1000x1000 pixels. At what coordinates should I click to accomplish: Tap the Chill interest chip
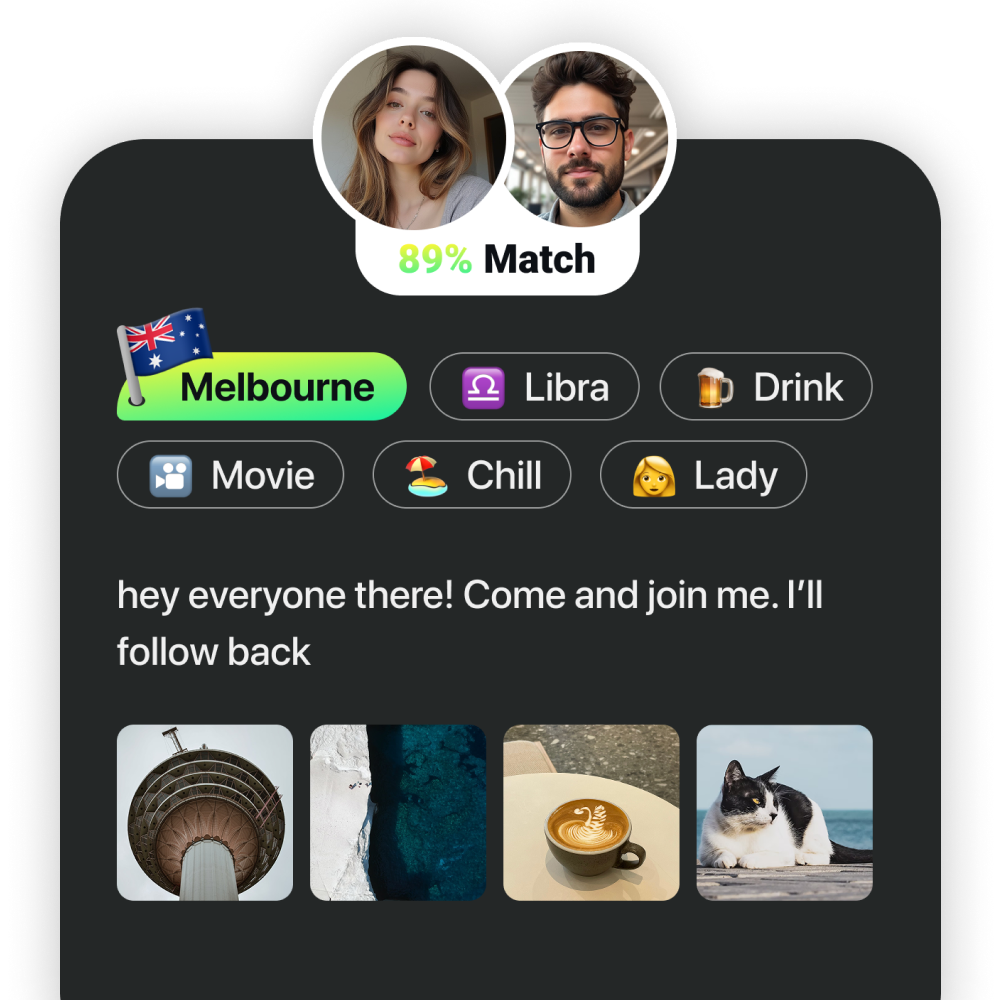[x=472, y=476]
